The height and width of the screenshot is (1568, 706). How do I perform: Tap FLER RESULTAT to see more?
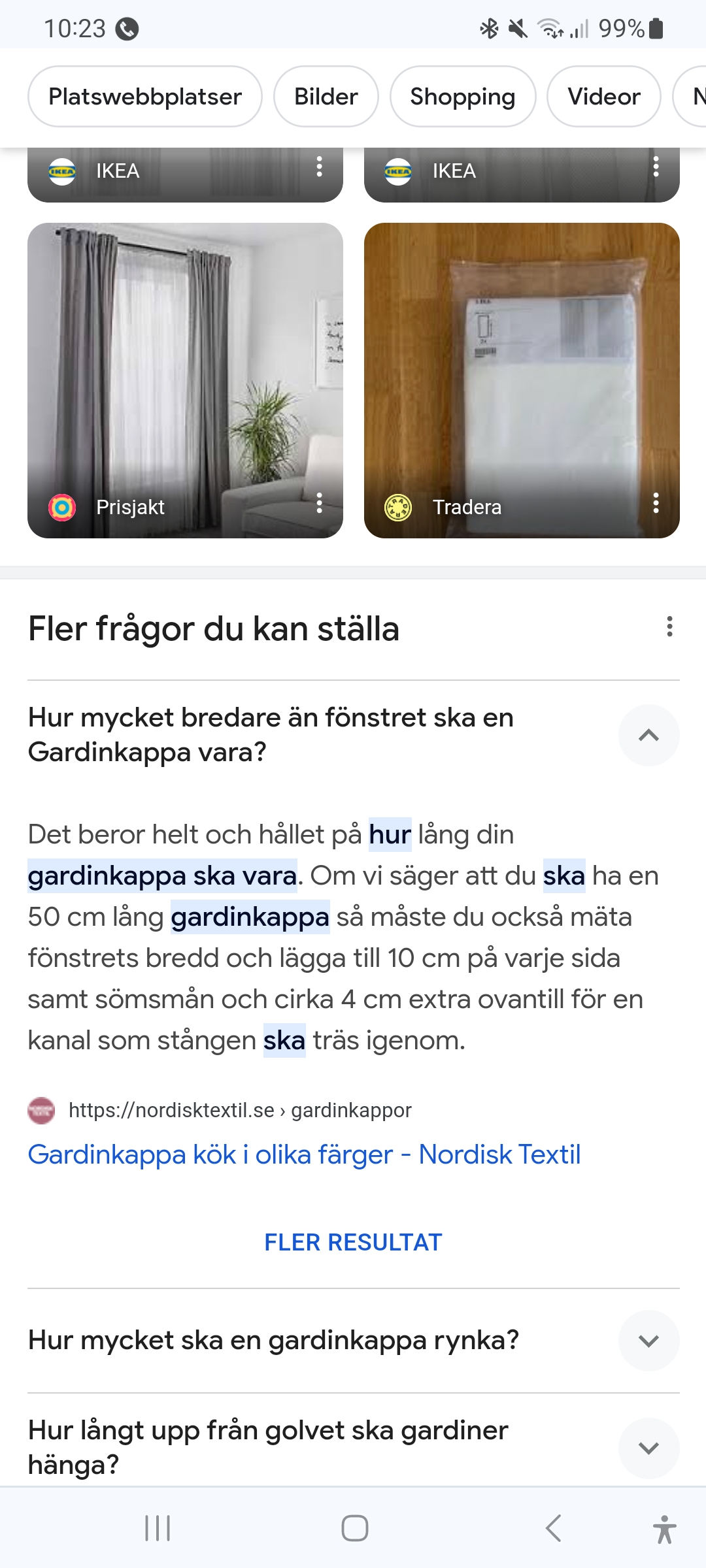point(353,1242)
